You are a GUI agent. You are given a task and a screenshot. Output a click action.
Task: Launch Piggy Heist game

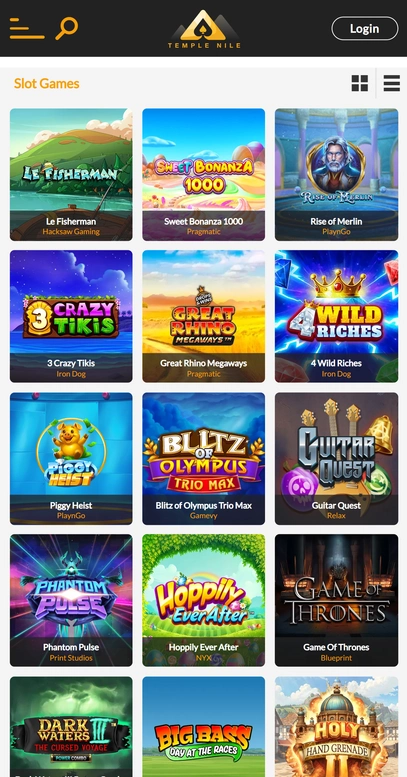click(71, 458)
